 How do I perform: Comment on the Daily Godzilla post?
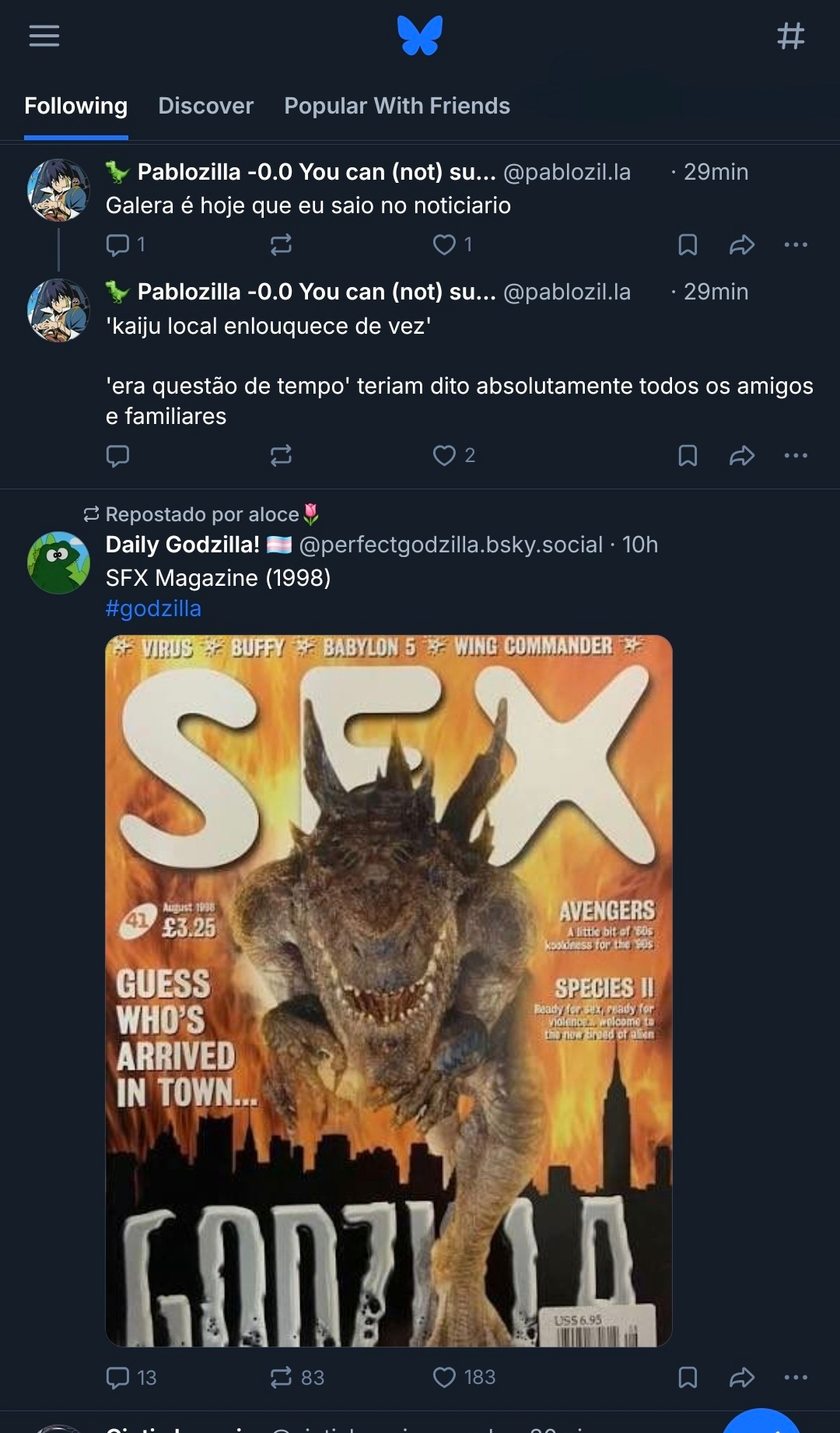coord(117,1378)
